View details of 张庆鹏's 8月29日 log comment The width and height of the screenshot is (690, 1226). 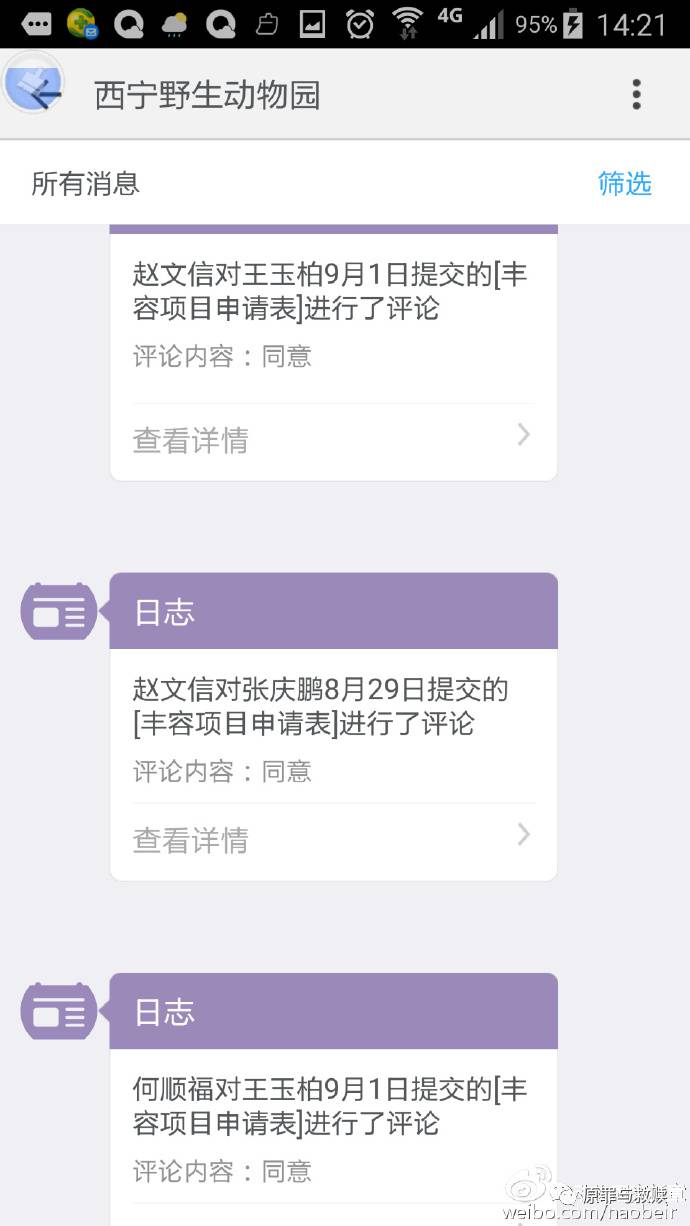pos(333,838)
